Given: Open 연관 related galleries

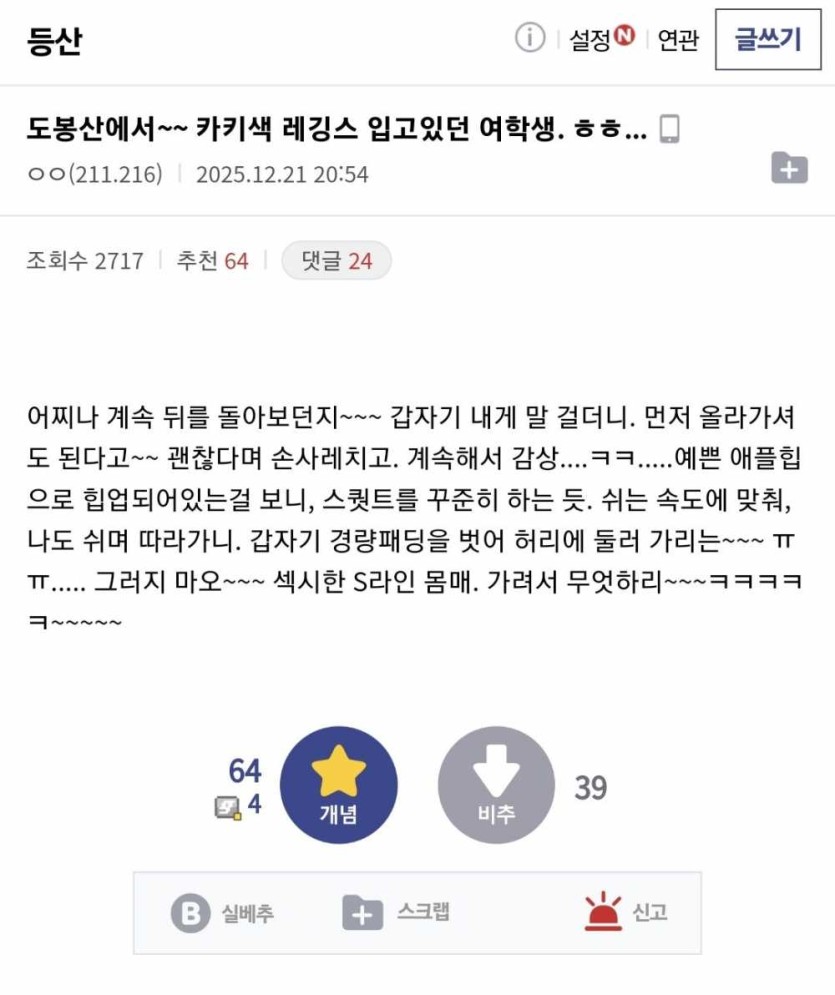Looking at the screenshot, I should click(x=678, y=40).
